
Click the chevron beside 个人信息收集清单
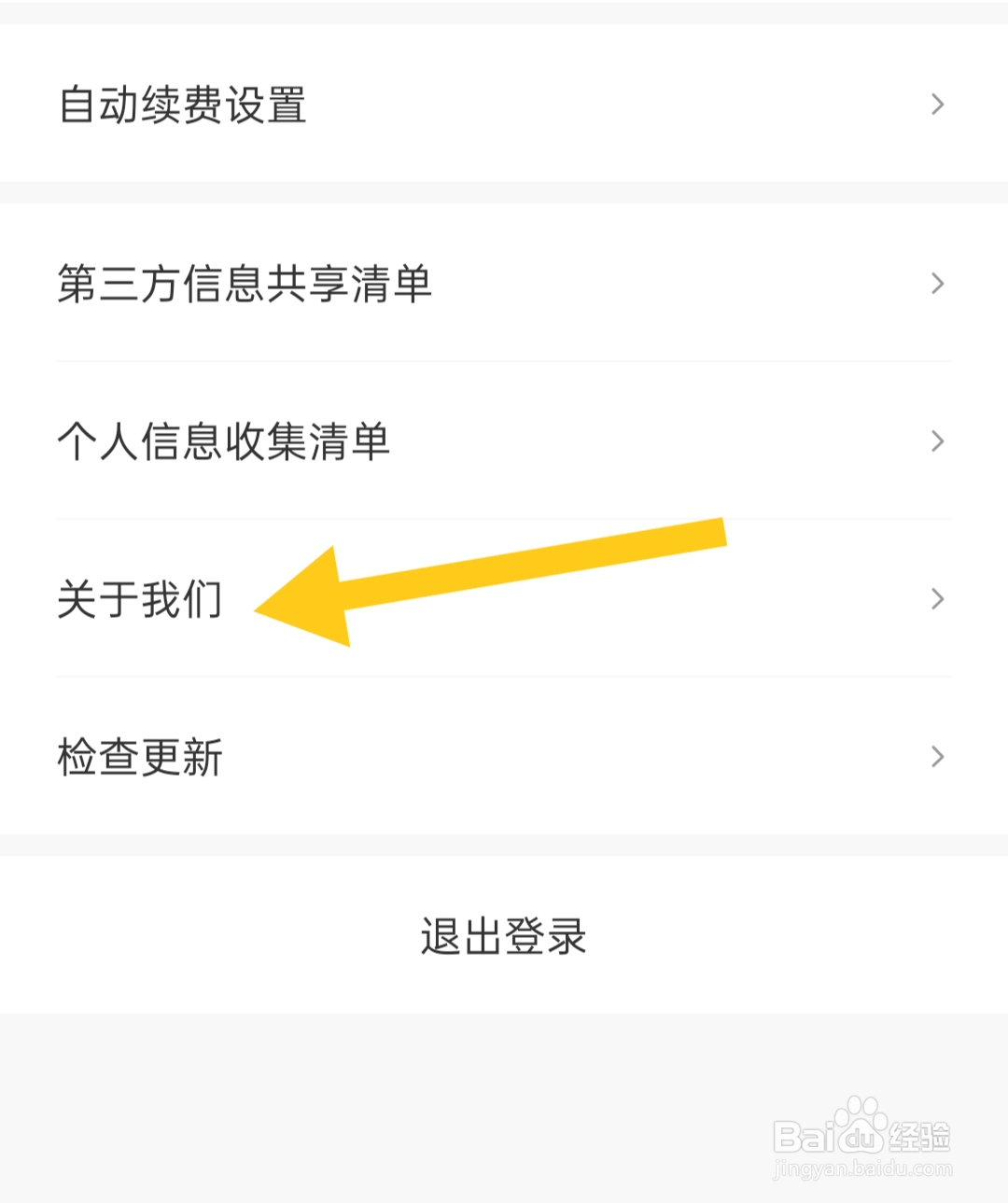coord(937,441)
